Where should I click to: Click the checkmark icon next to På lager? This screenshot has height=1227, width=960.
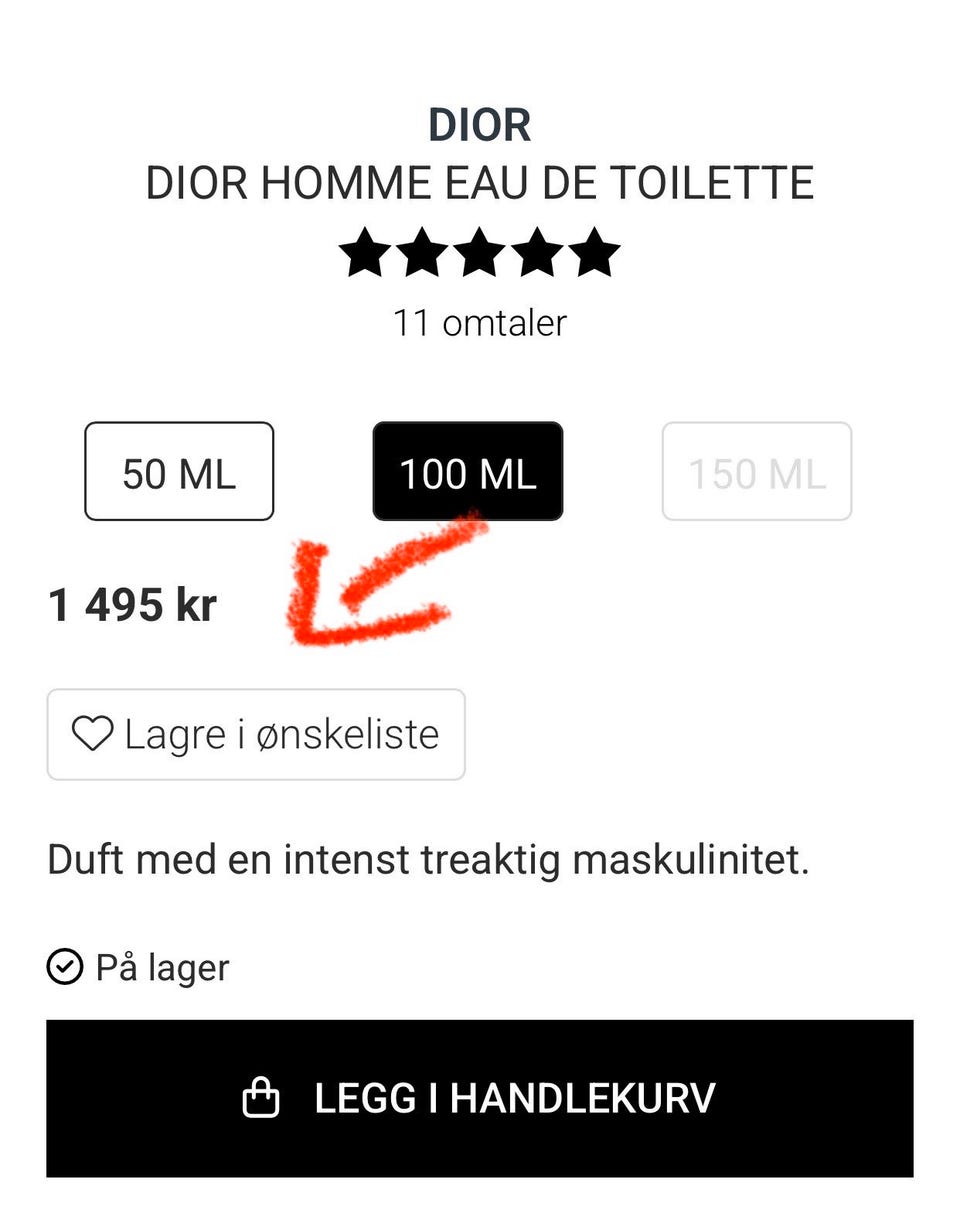coord(65,966)
